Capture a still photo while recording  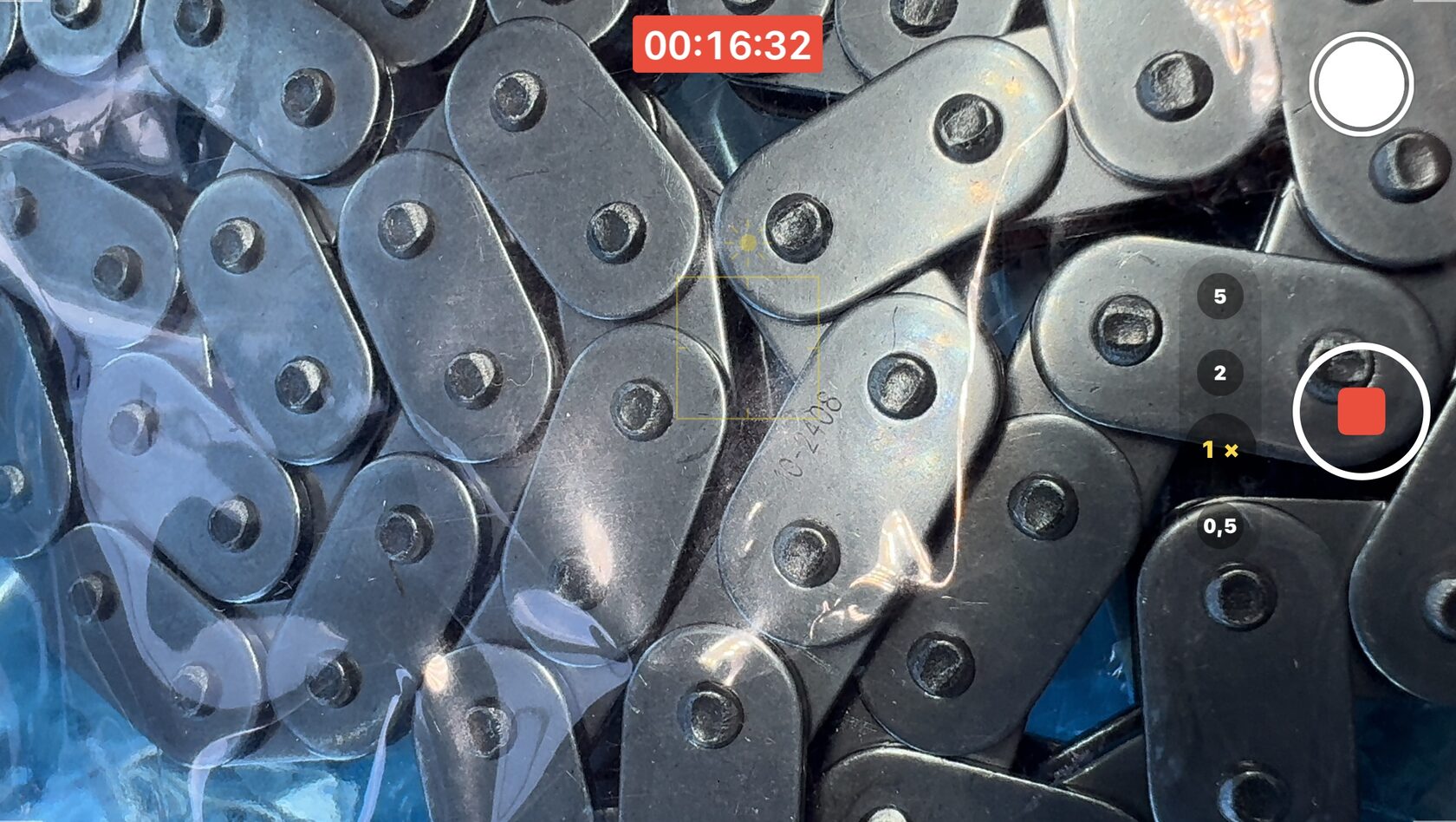pyautogui.click(x=1361, y=84)
